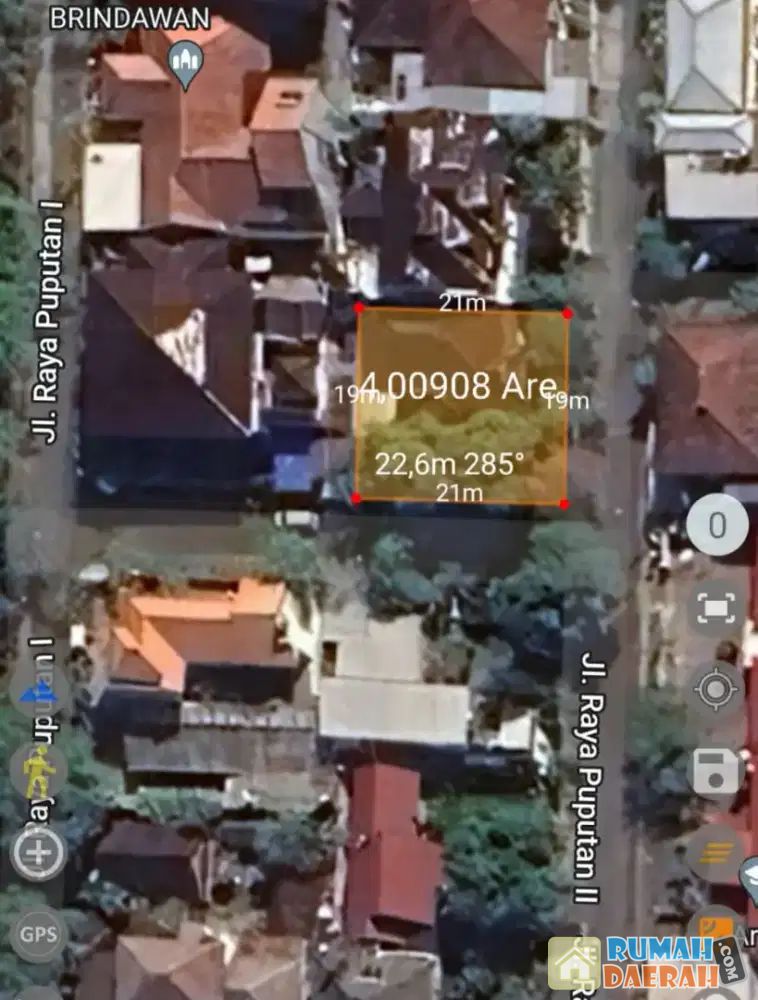This screenshot has width=758, height=1000.
Task: Fit the measured area with the frame icon
Action: (x=717, y=607)
